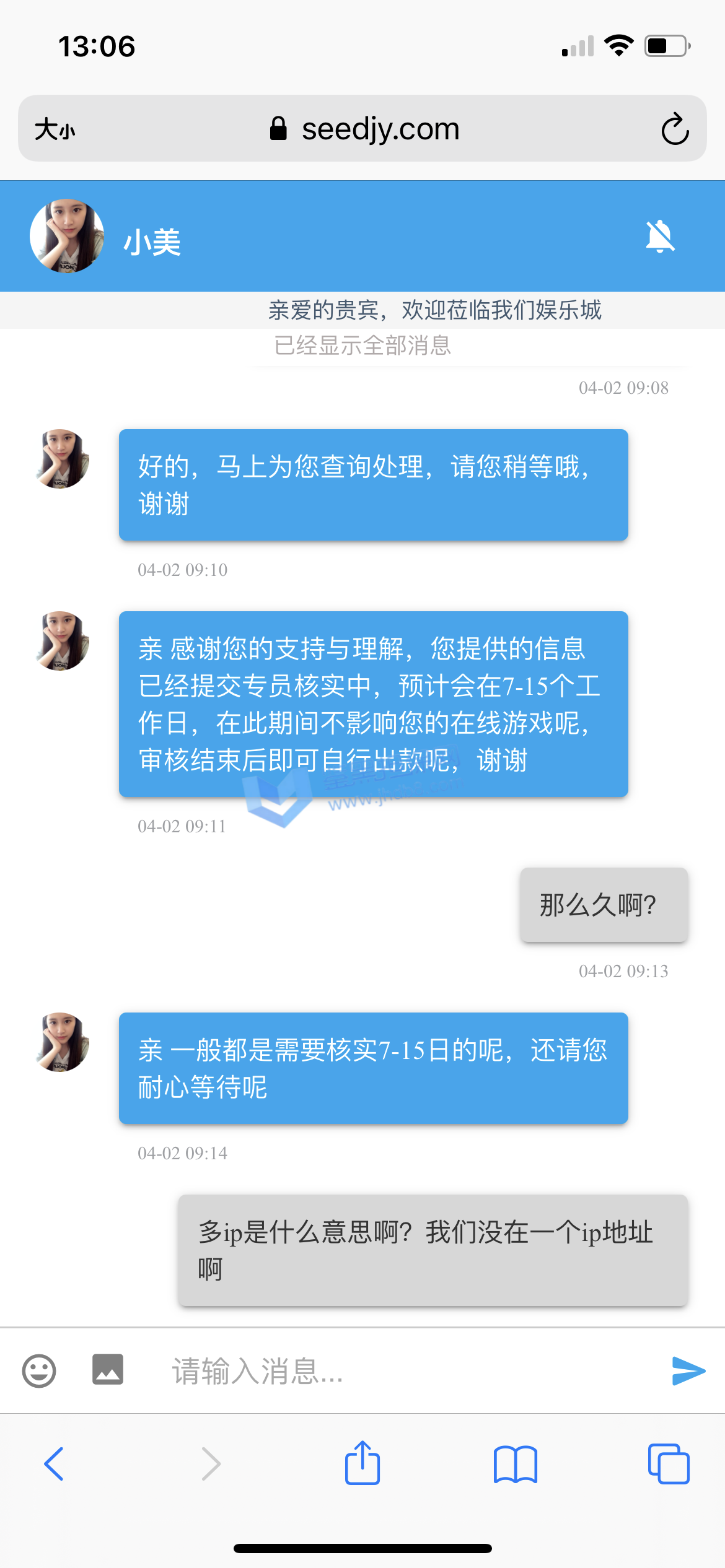Open 小美's profile avatar in header

coord(67,236)
